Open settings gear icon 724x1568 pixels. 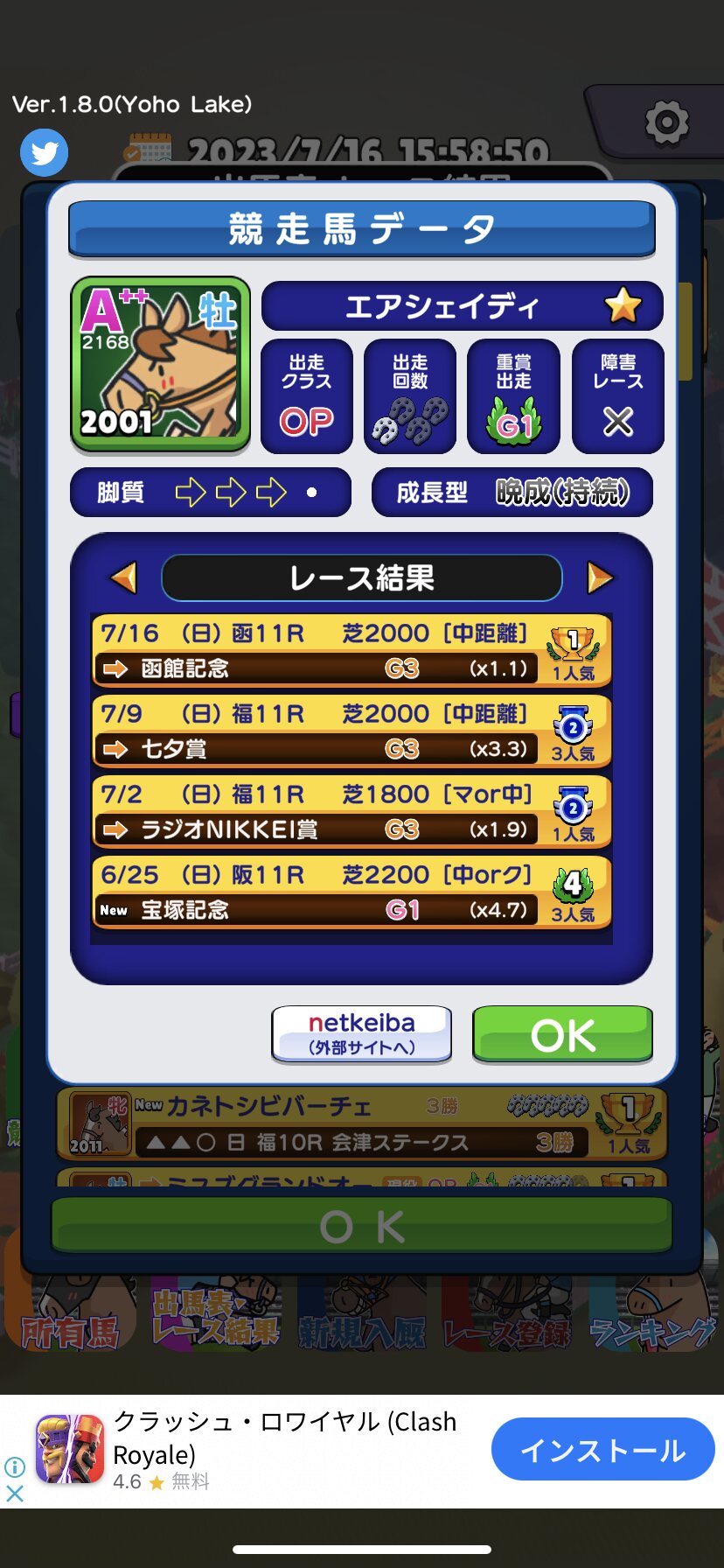pyautogui.click(x=667, y=122)
